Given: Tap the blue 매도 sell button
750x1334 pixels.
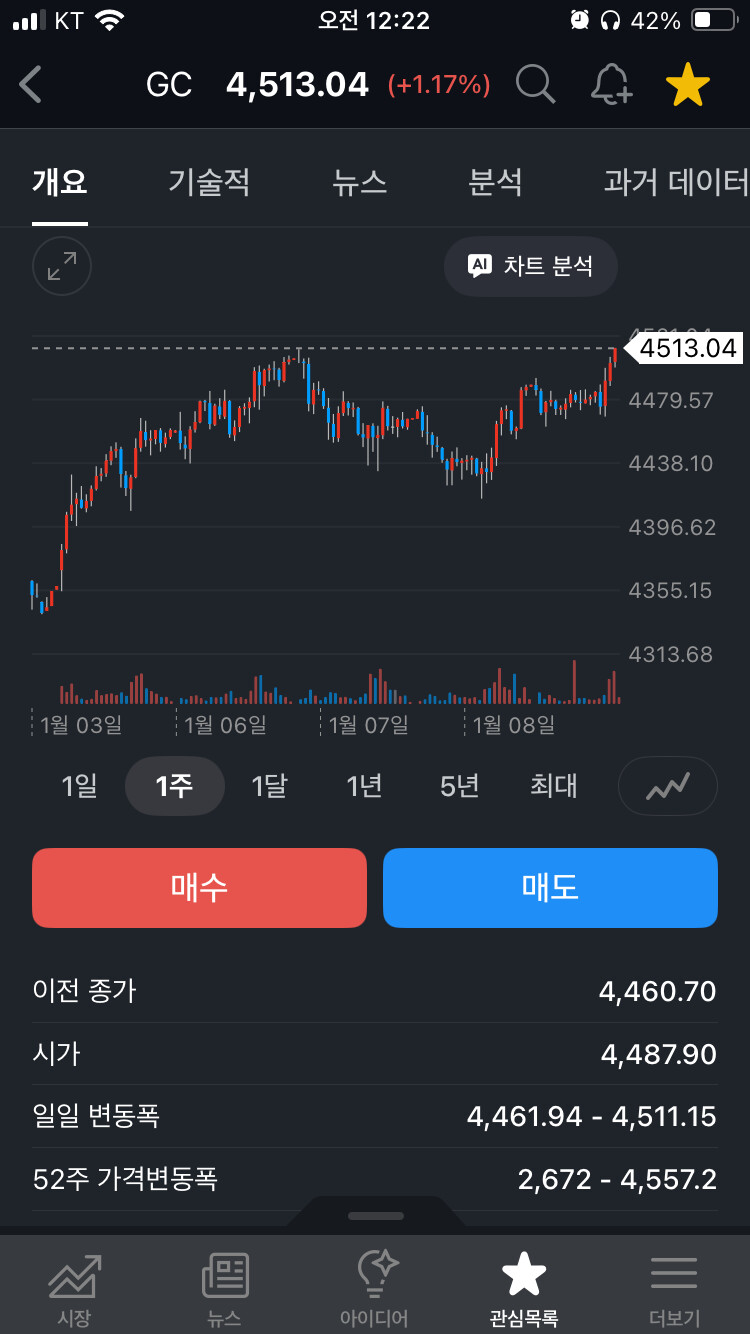Looking at the screenshot, I should [550, 887].
